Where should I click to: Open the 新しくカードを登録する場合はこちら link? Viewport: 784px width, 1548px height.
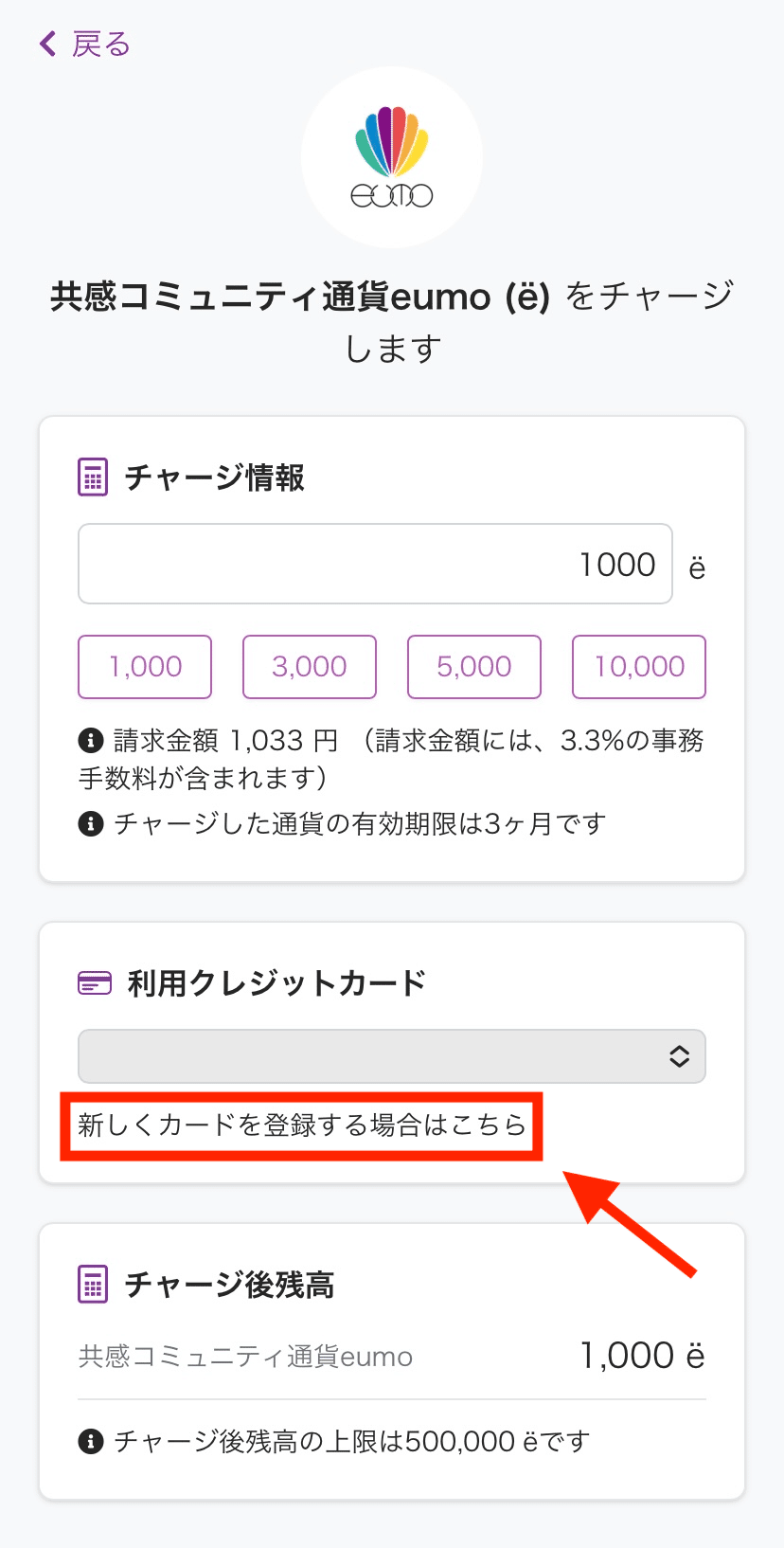click(302, 1125)
